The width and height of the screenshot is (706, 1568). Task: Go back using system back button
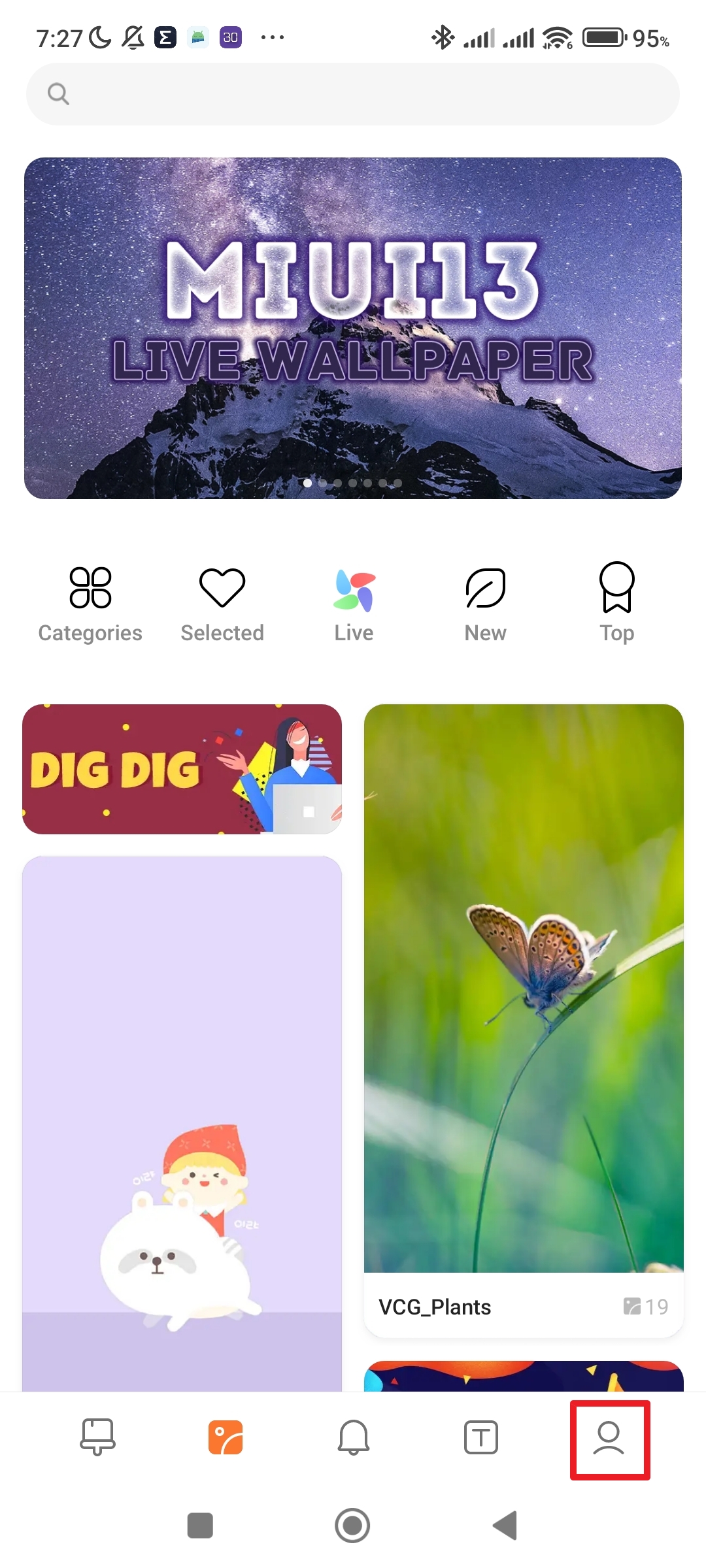[505, 1526]
